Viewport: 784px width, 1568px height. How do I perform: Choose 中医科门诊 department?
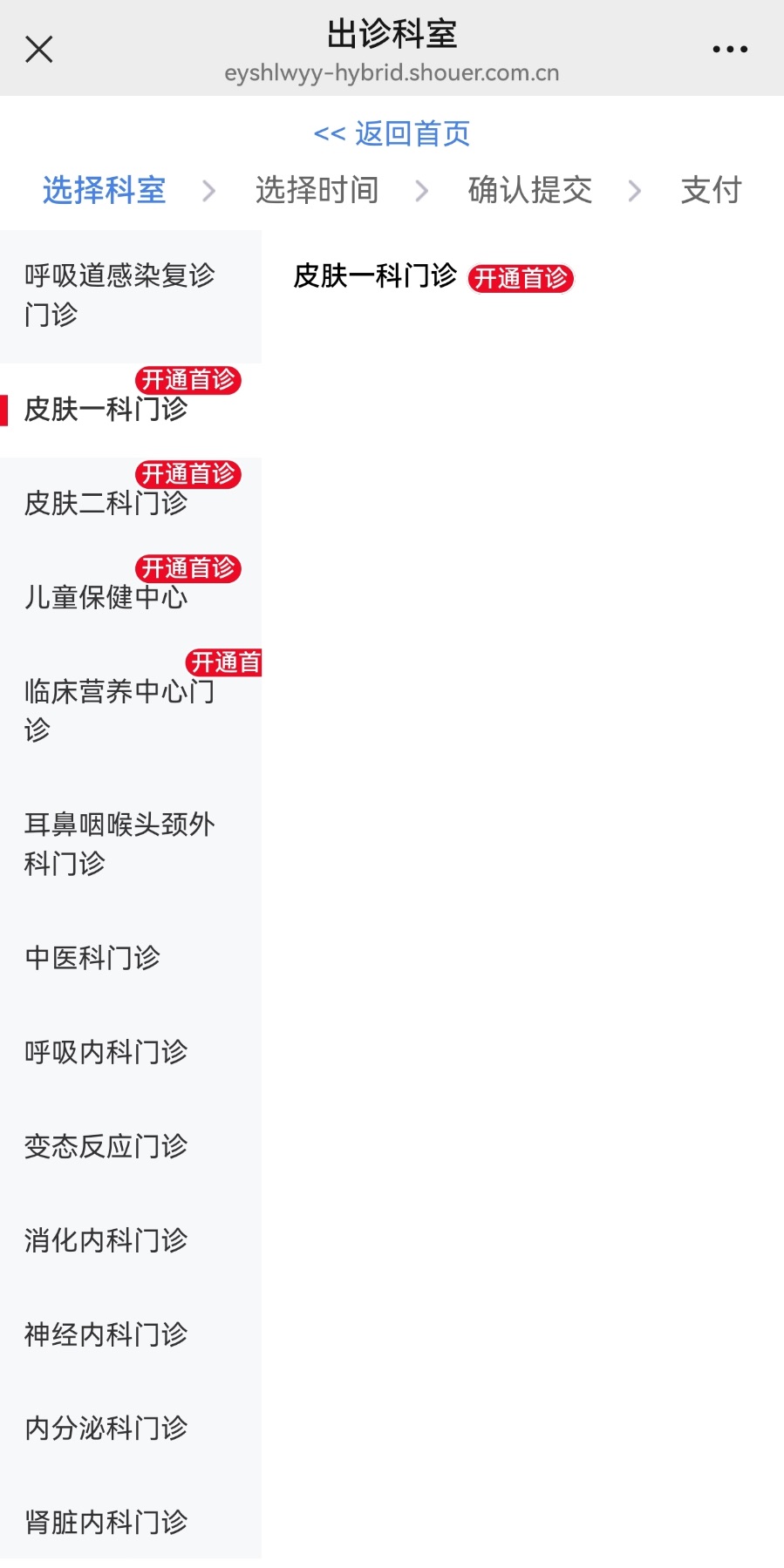point(92,958)
